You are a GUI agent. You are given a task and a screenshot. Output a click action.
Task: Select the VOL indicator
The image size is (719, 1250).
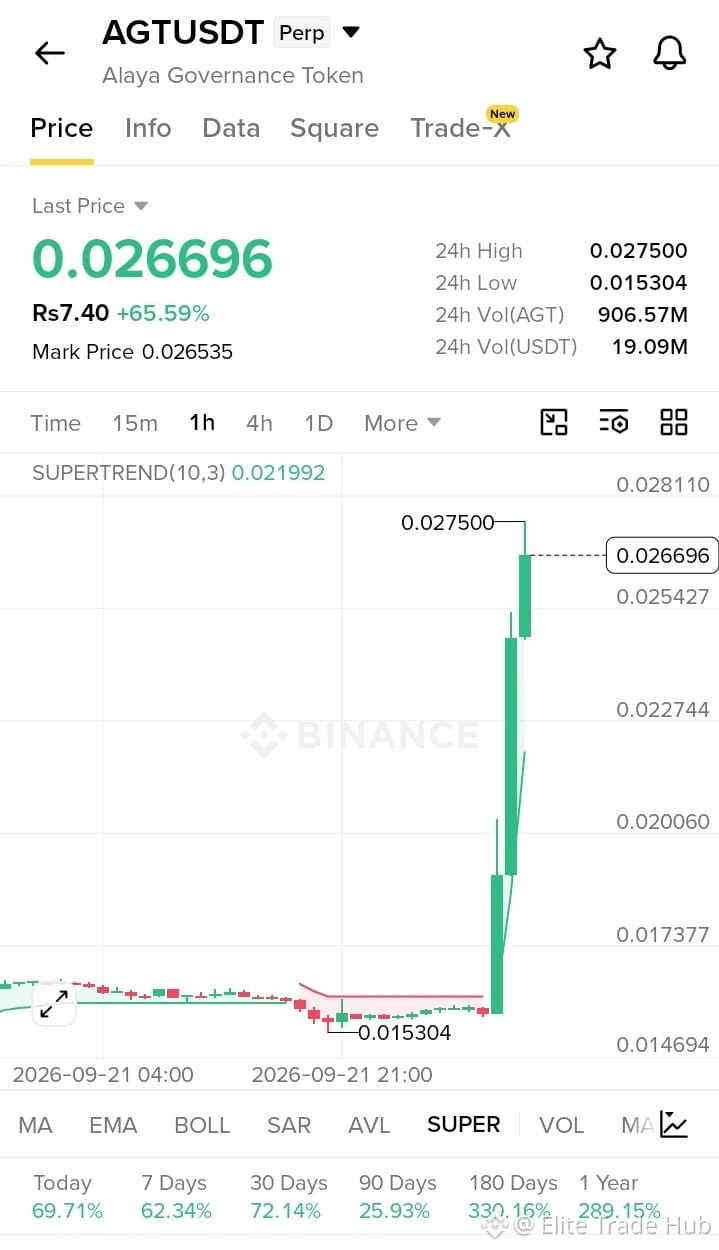click(x=561, y=1125)
